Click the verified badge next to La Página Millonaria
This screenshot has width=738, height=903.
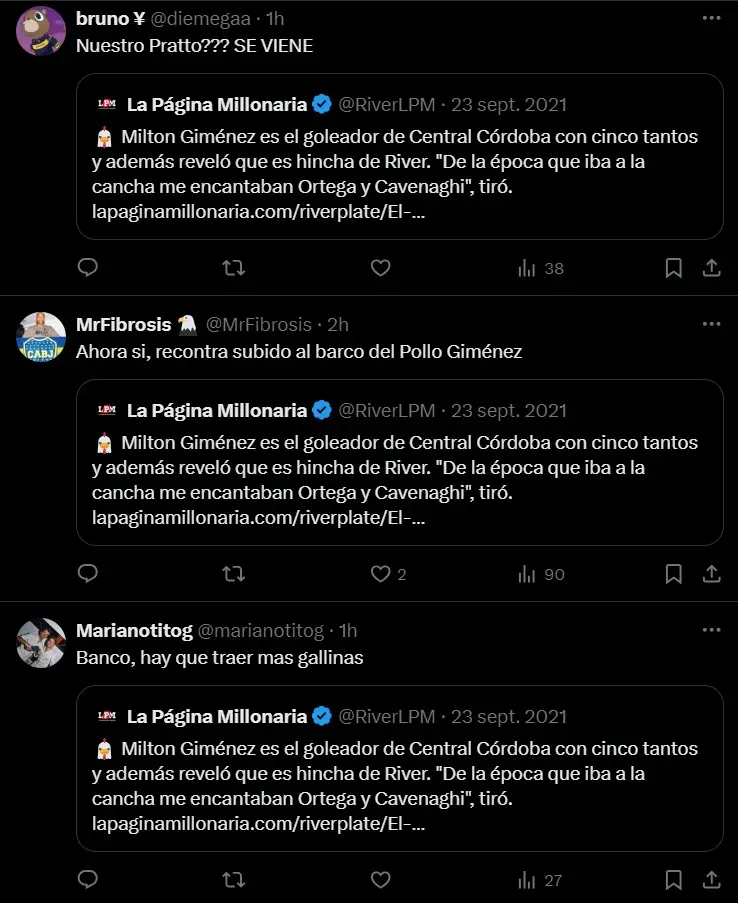tap(320, 103)
